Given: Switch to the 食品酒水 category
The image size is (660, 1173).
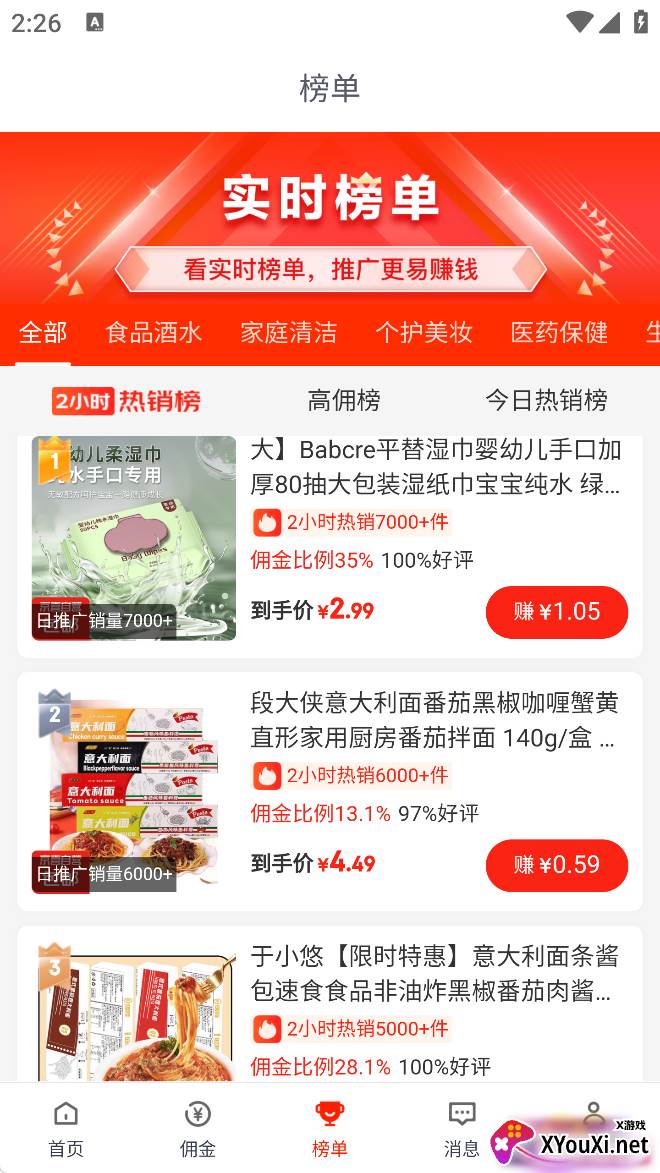Looking at the screenshot, I should [x=153, y=333].
